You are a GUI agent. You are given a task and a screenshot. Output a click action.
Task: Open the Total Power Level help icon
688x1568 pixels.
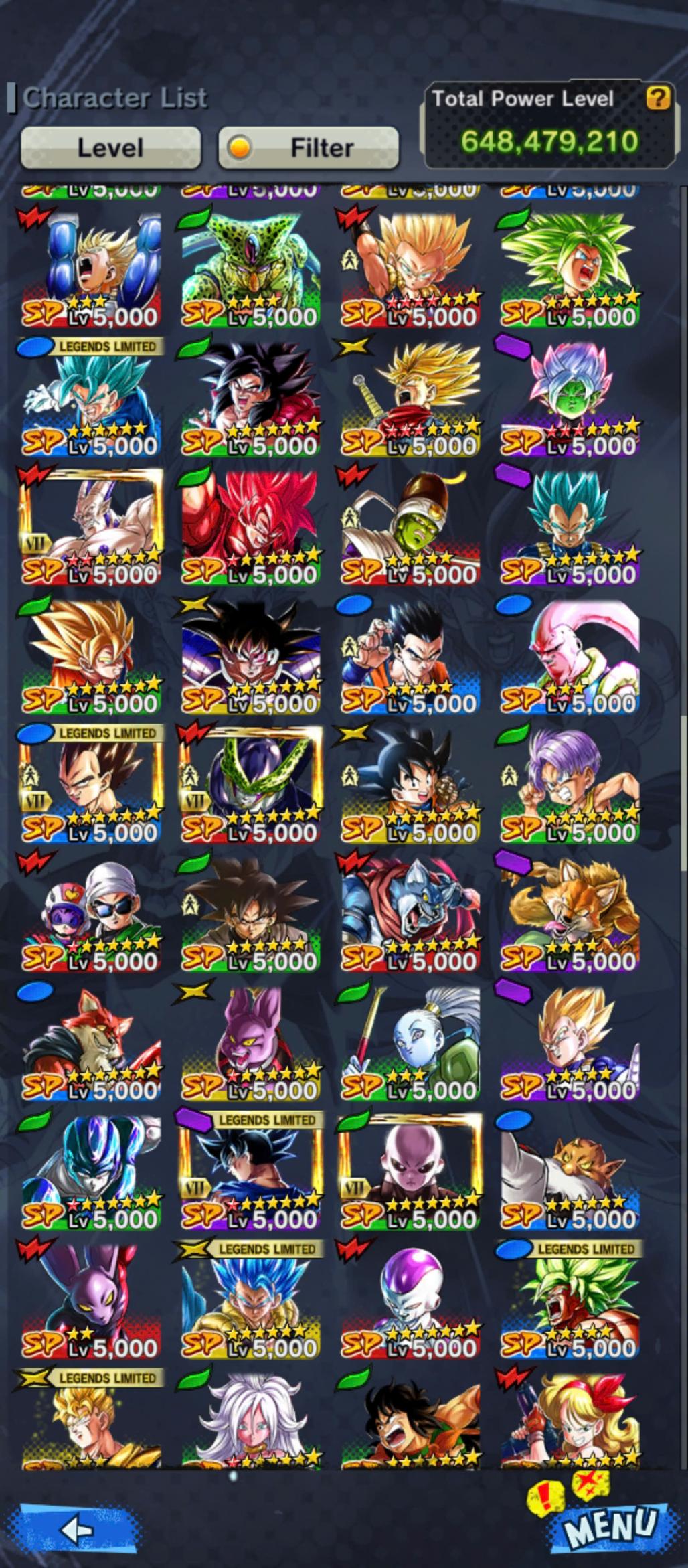coord(657,98)
